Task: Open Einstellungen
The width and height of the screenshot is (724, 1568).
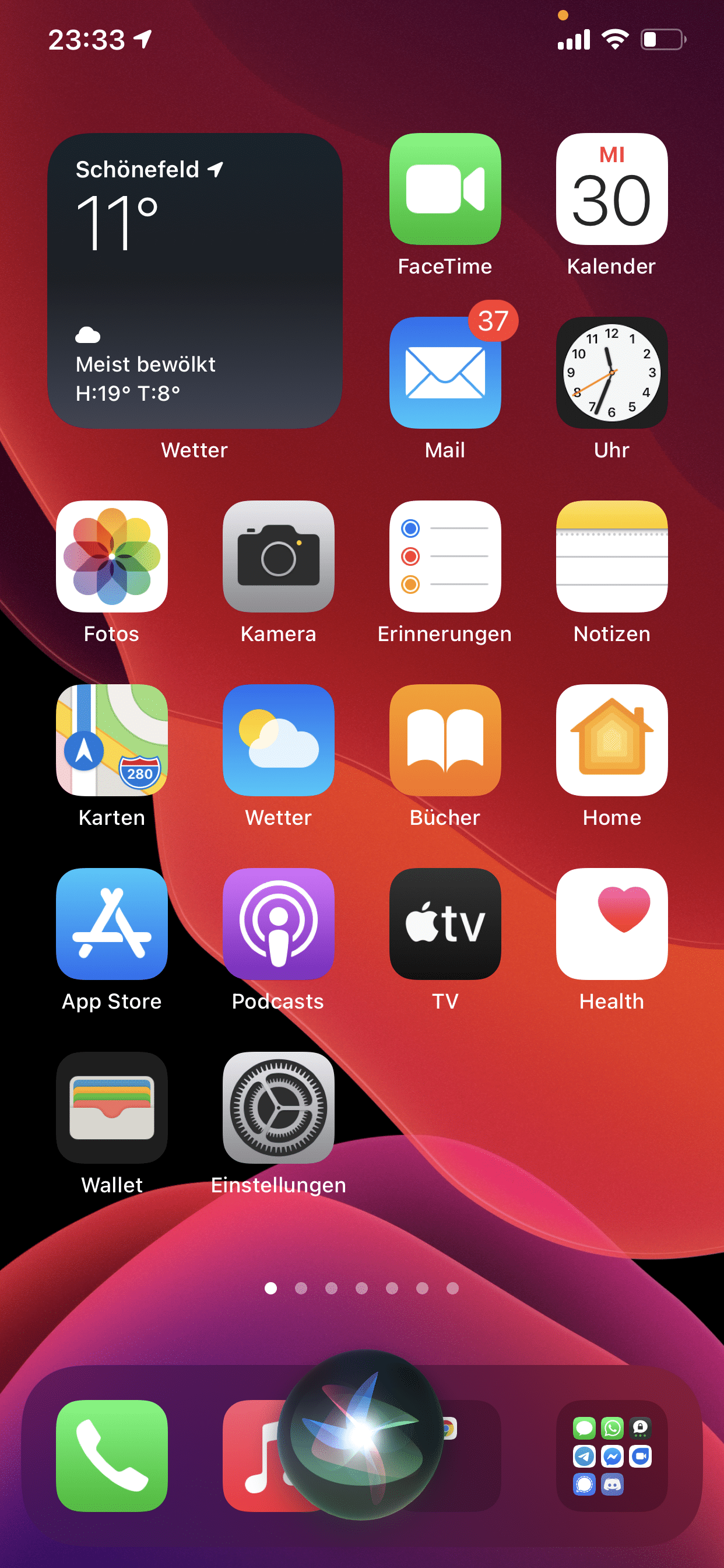Action: pos(279,1108)
